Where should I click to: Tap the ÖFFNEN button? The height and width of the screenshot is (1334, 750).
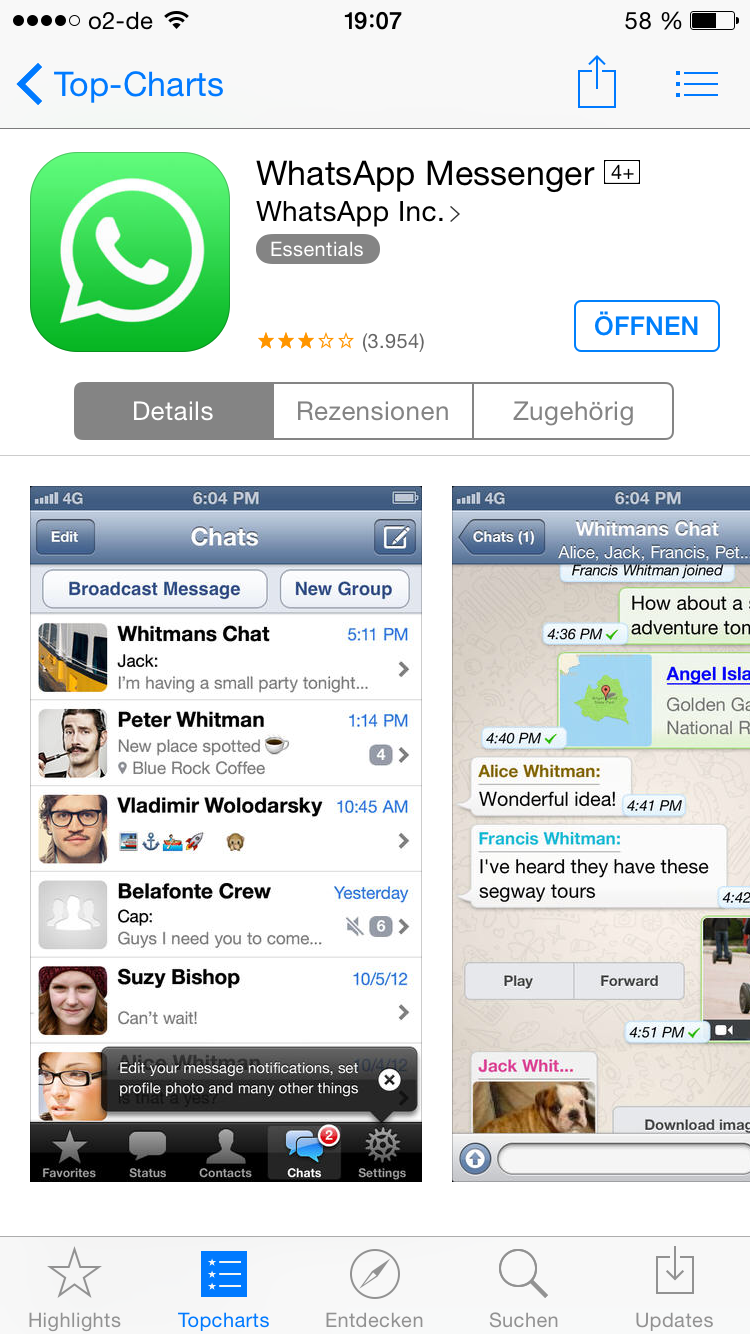pyautogui.click(x=647, y=326)
